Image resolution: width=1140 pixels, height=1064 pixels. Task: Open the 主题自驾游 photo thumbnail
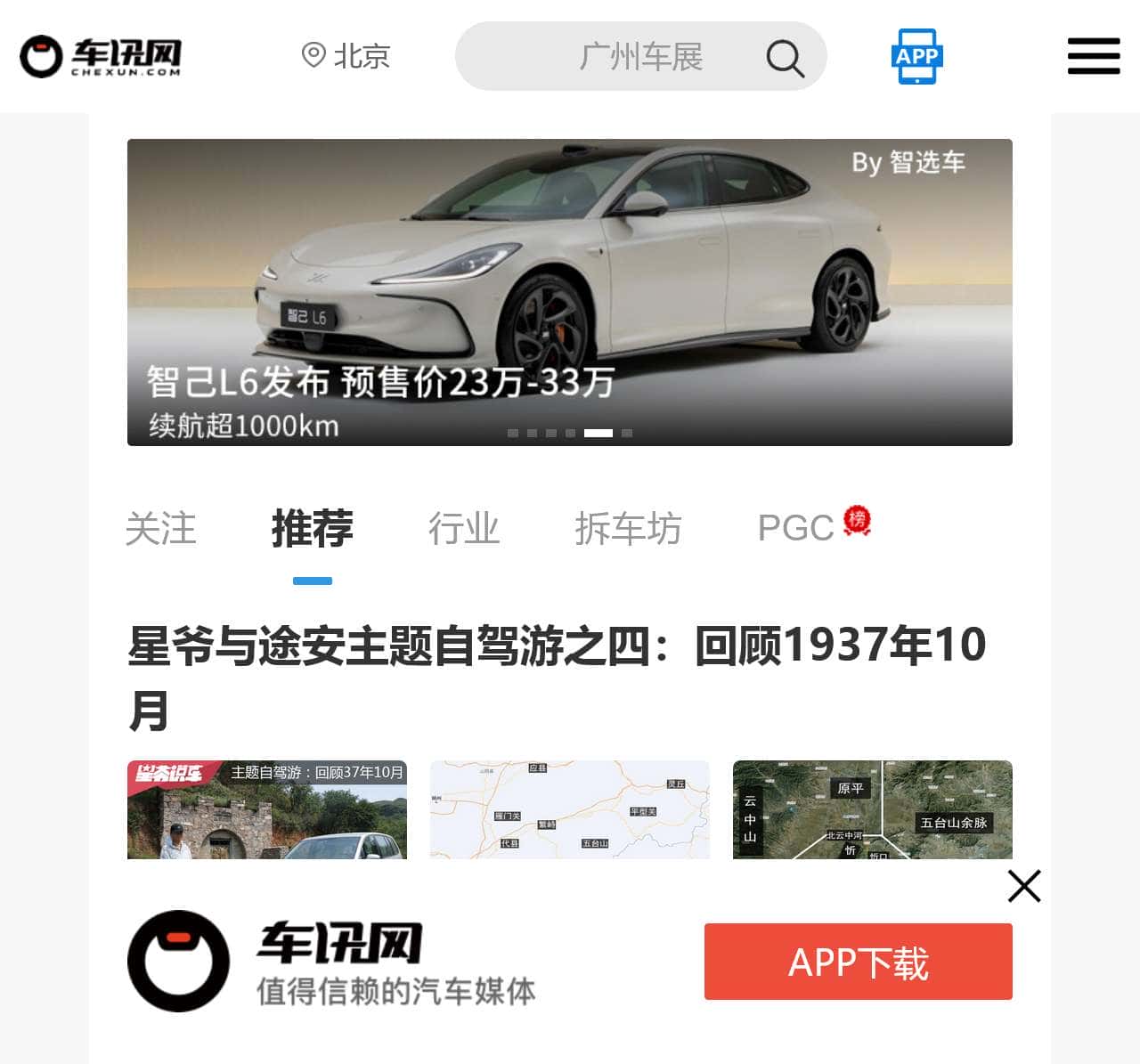point(267,809)
